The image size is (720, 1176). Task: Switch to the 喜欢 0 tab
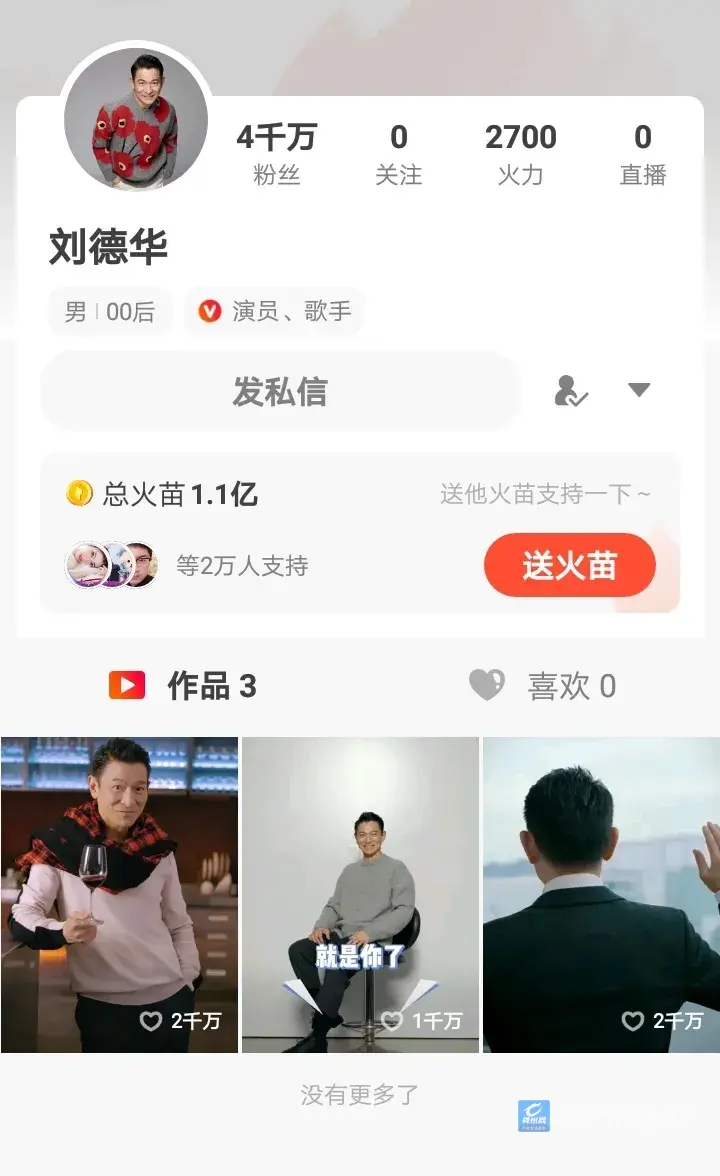543,686
